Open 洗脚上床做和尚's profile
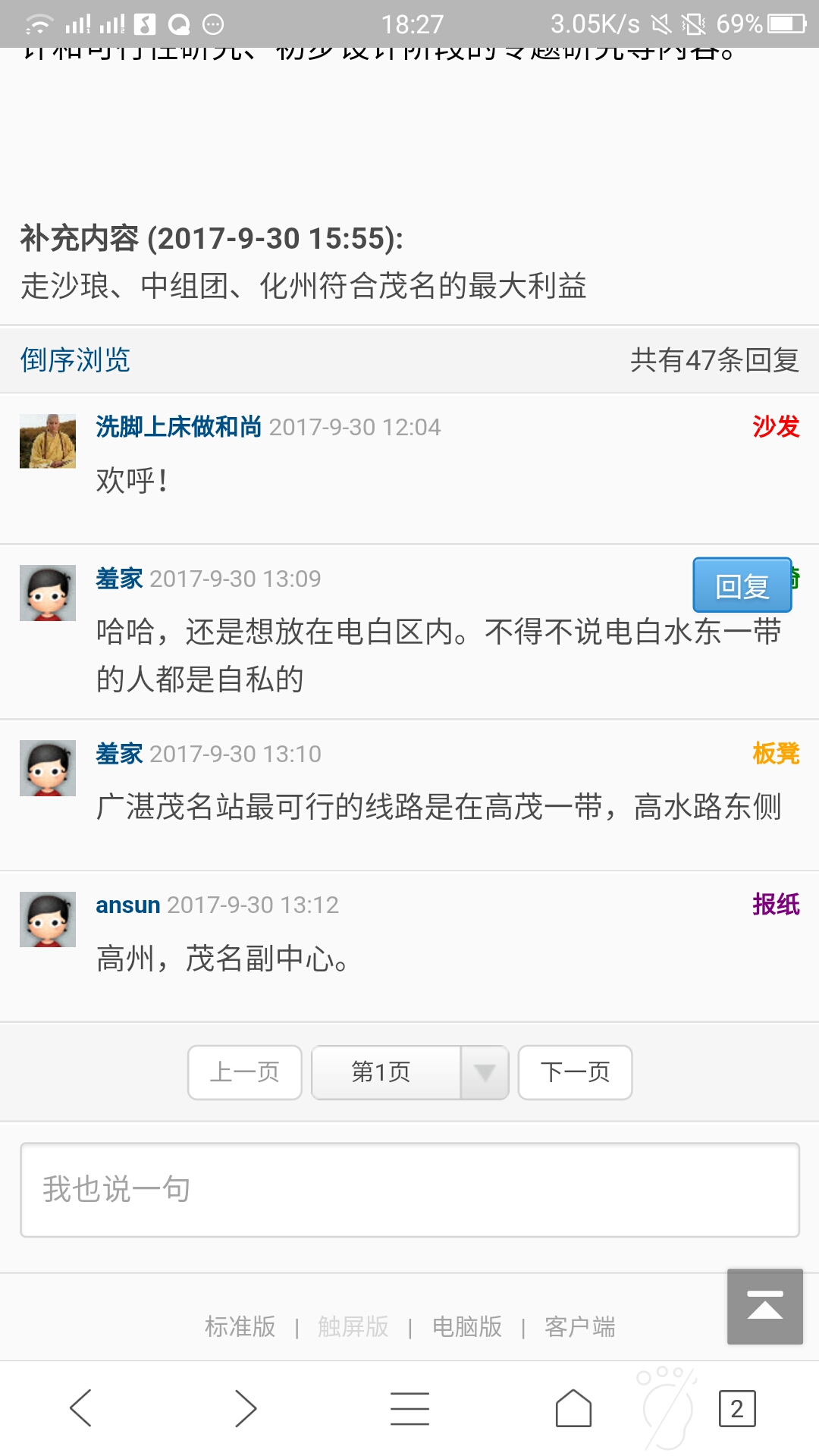 (x=178, y=427)
